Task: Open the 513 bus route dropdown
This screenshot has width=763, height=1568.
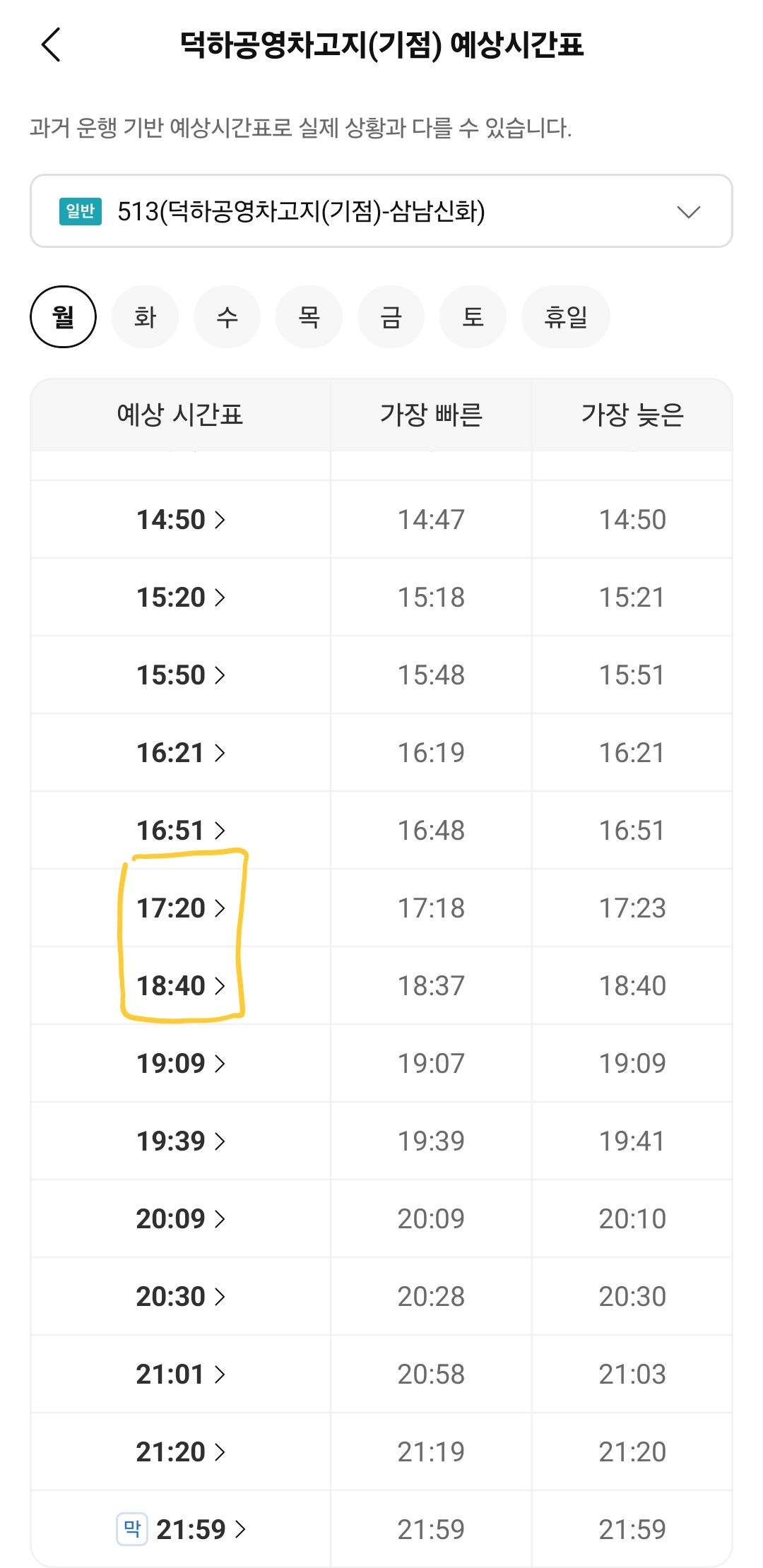Action: click(381, 211)
